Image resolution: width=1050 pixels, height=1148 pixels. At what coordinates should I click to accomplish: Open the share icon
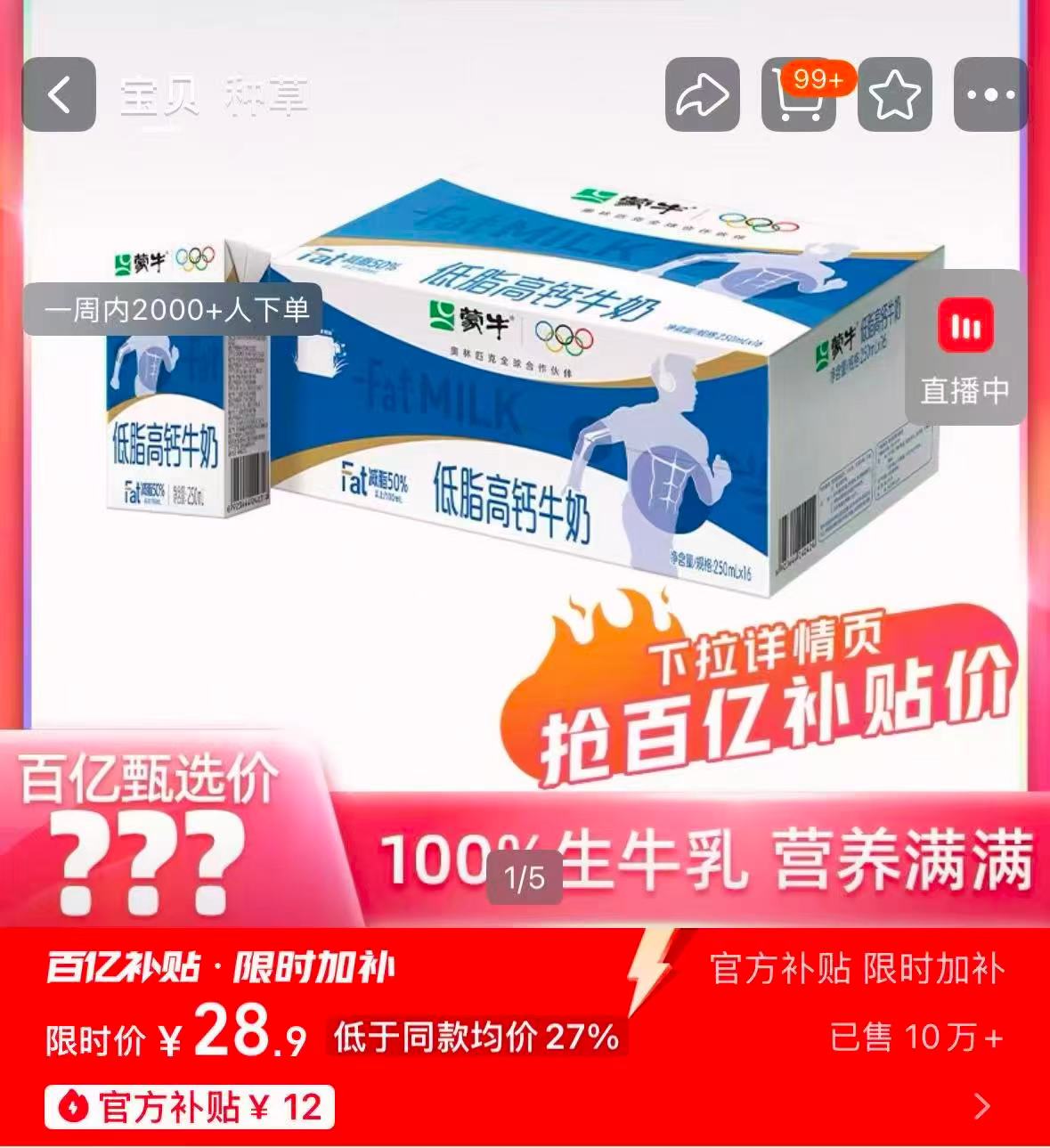tap(704, 94)
